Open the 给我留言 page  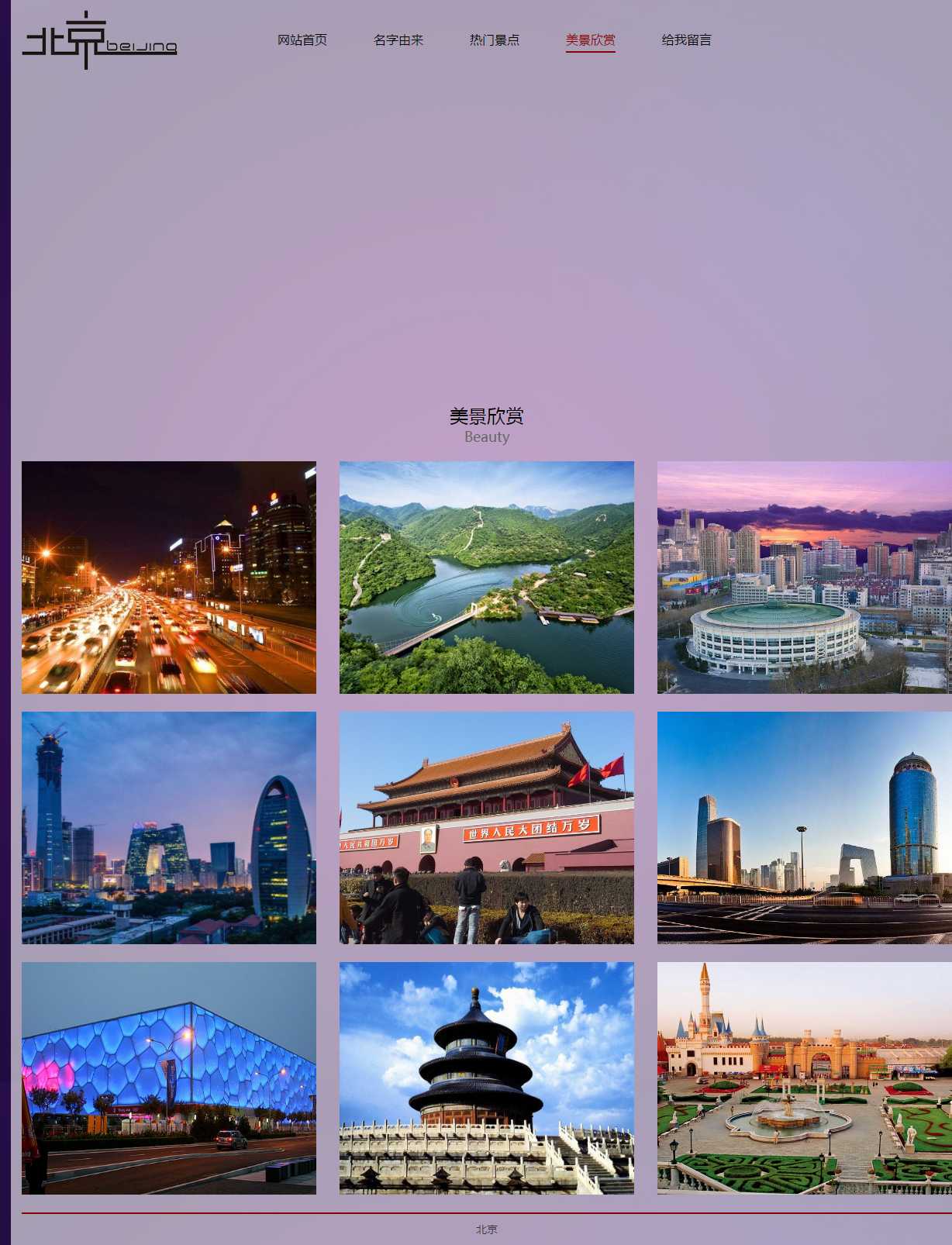pyautogui.click(x=686, y=40)
